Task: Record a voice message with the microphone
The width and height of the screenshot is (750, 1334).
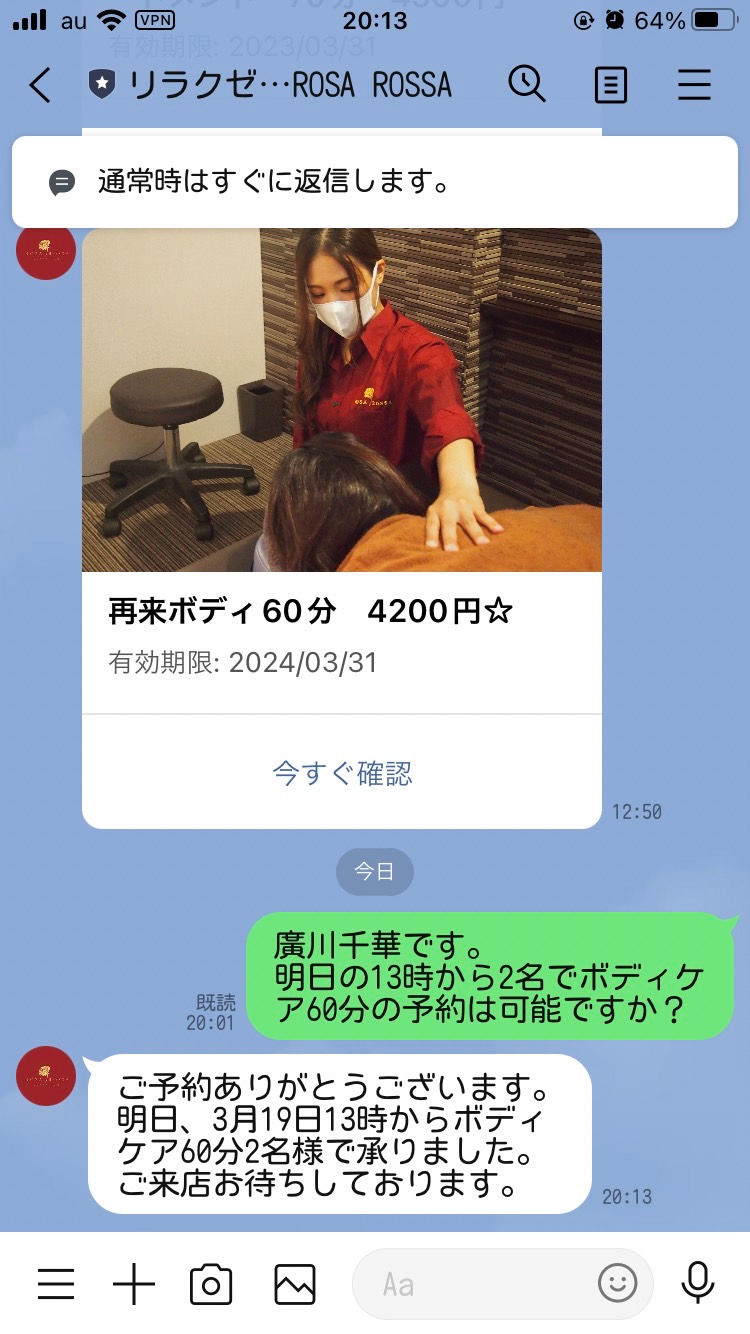Action: point(698,1283)
